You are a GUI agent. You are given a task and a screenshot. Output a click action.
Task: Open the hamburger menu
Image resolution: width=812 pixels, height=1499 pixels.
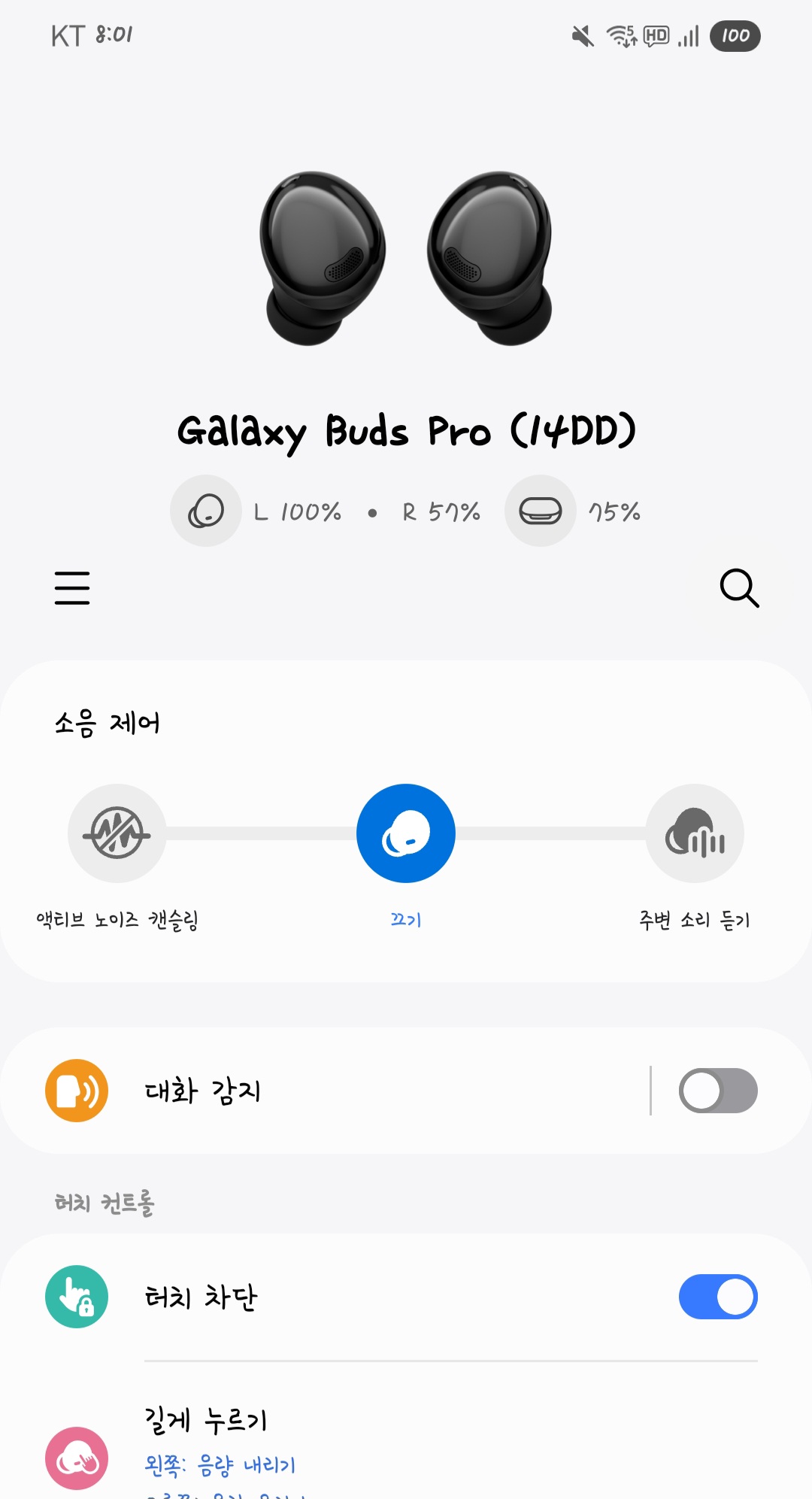point(72,587)
